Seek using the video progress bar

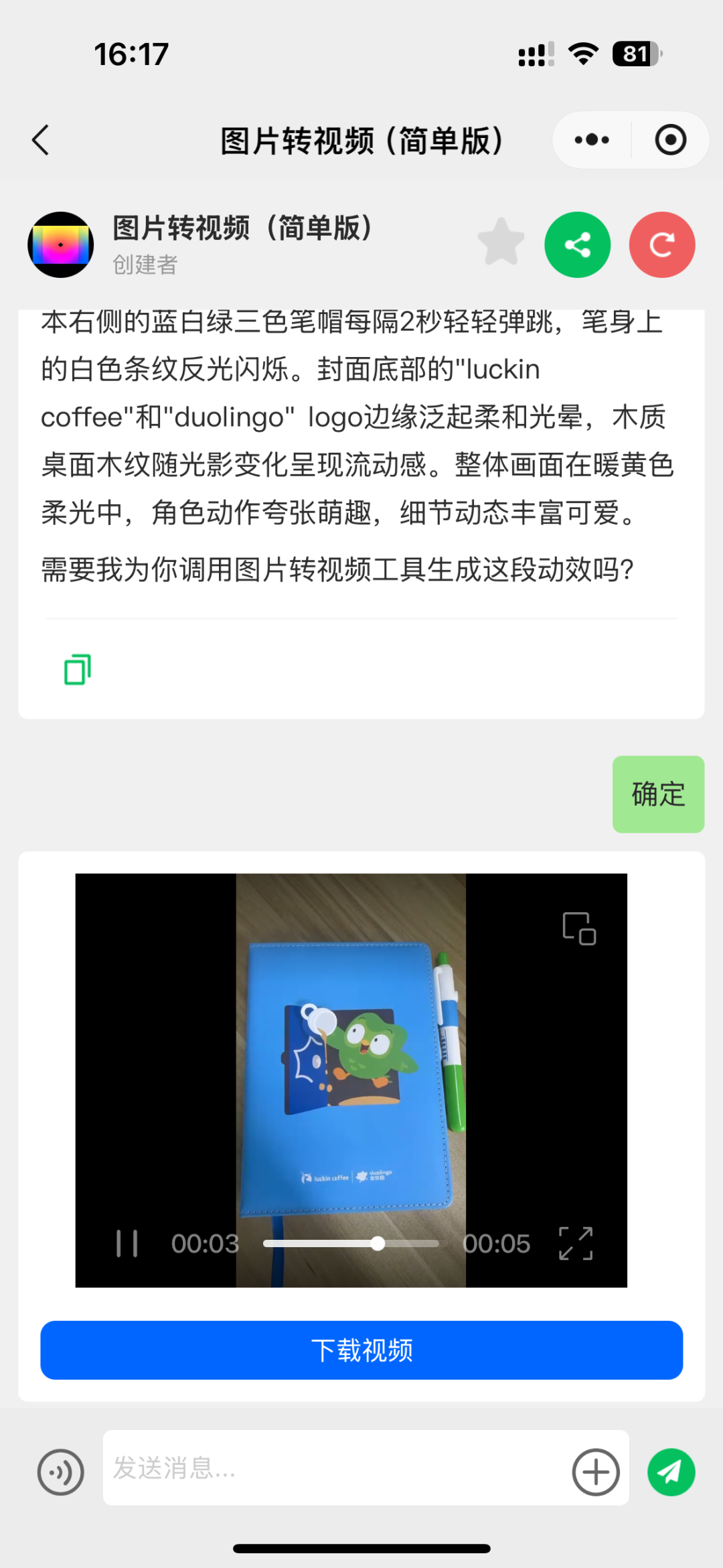click(351, 1243)
